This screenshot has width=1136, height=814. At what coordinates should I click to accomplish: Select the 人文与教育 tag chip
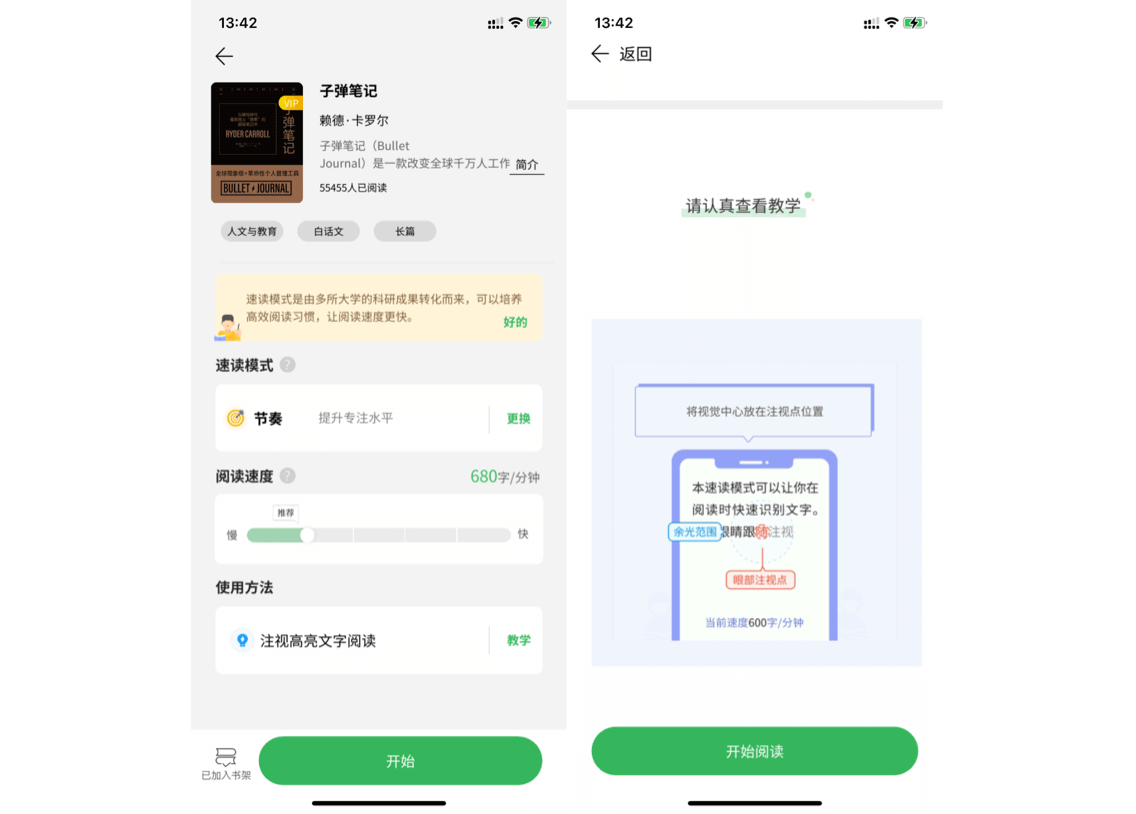tap(252, 231)
